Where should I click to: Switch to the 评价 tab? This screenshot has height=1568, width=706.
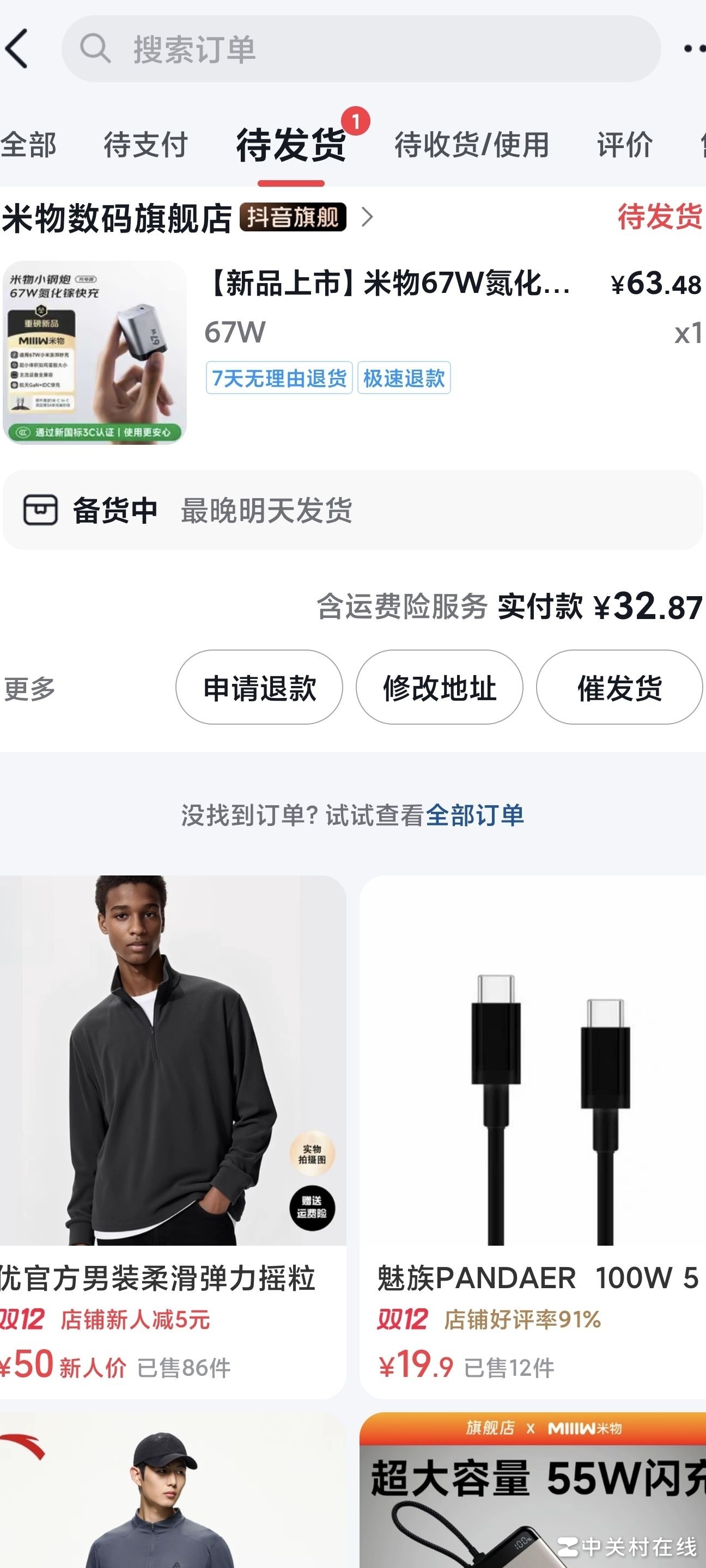click(x=624, y=145)
